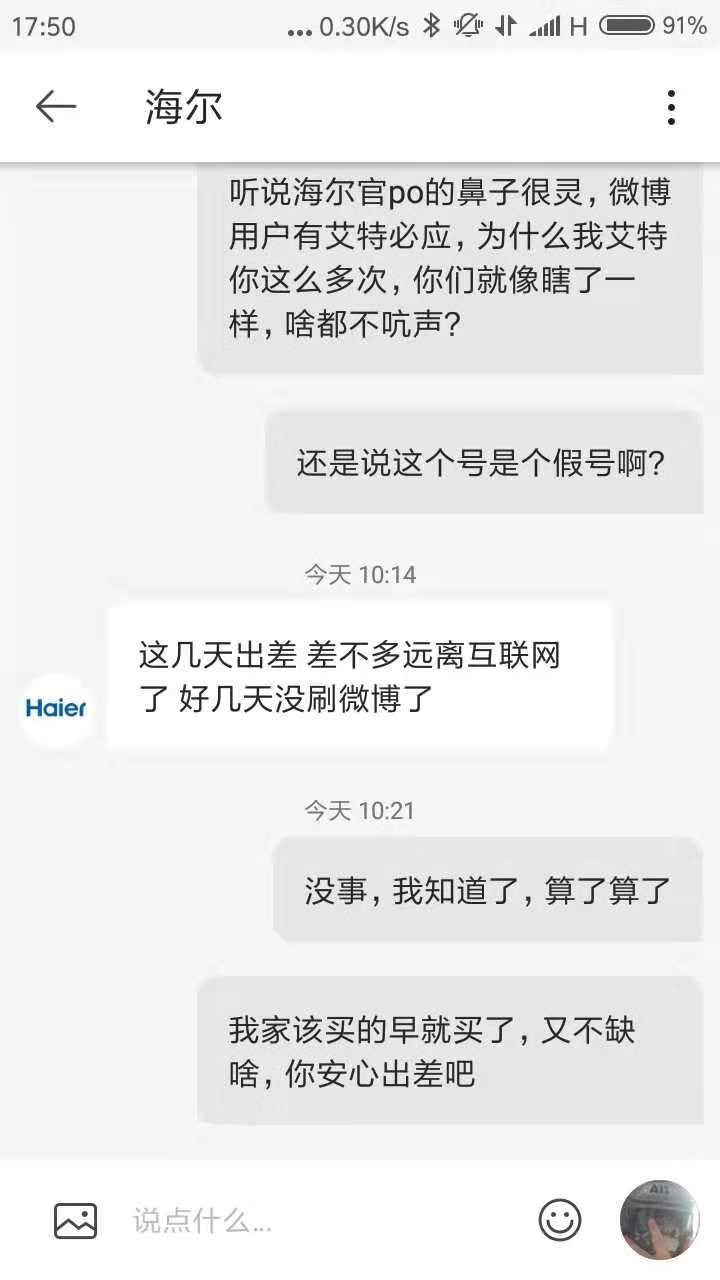Open the overflow menu in the chat header
The width and height of the screenshot is (720, 1280).
coord(671,107)
